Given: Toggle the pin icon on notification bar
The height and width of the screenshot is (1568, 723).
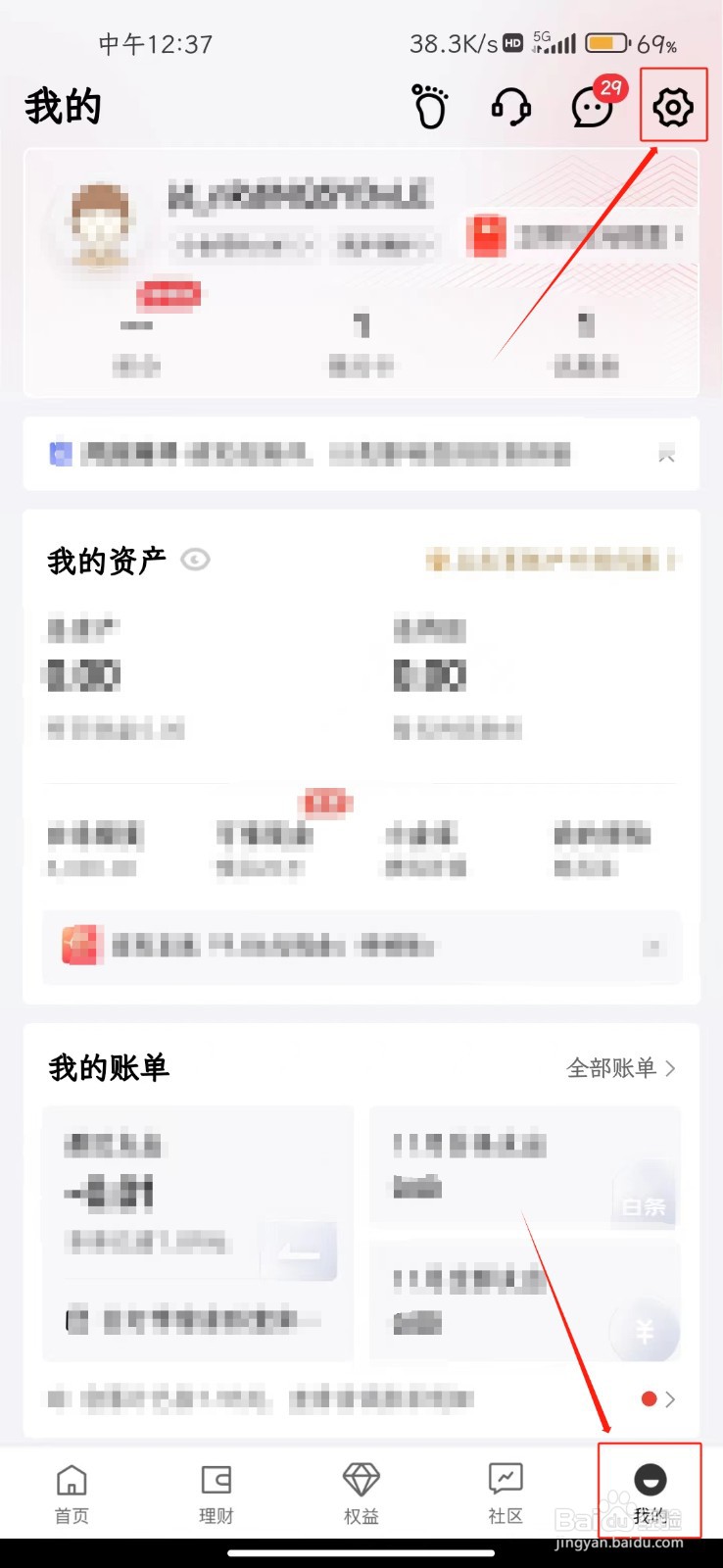Looking at the screenshot, I should point(667,453).
